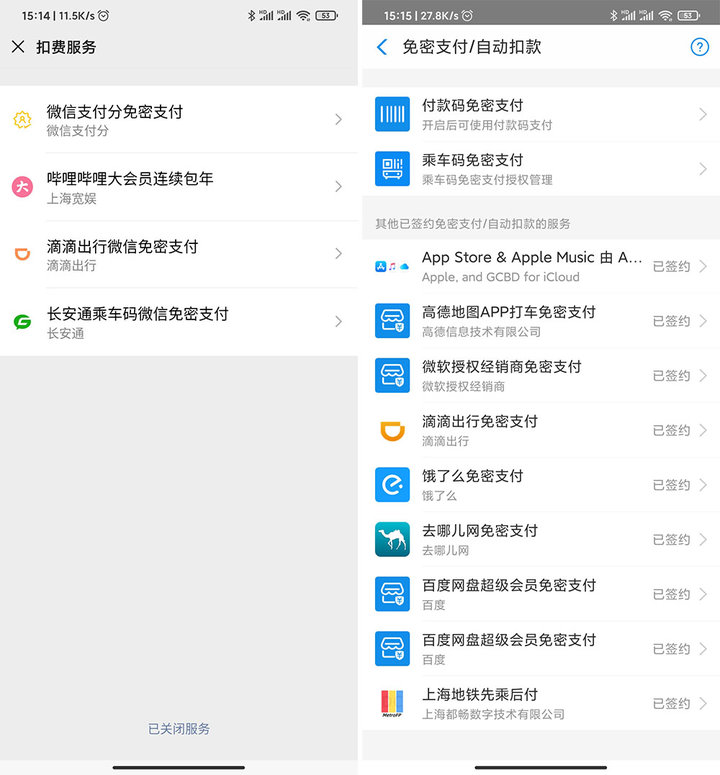Viewport: 720px width, 775px height.
Task: Open 饿了么免密支付 row
Action: [x=540, y=484]
